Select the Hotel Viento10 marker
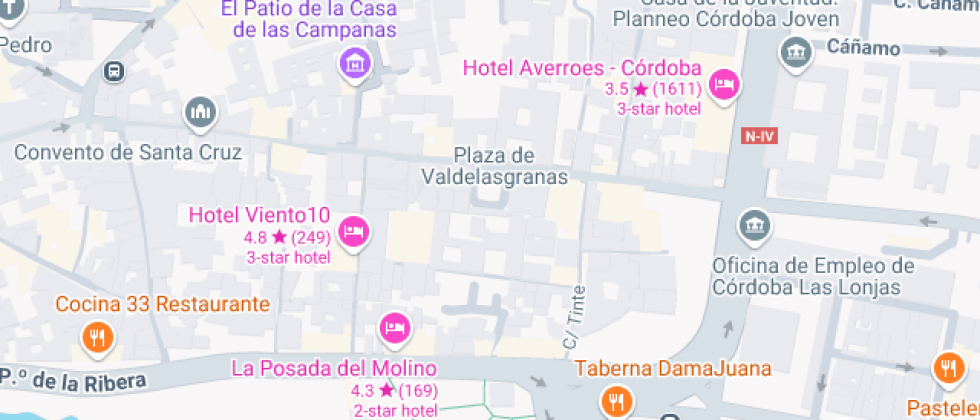Viewport: 980px width, 420px height. [353, 233]
